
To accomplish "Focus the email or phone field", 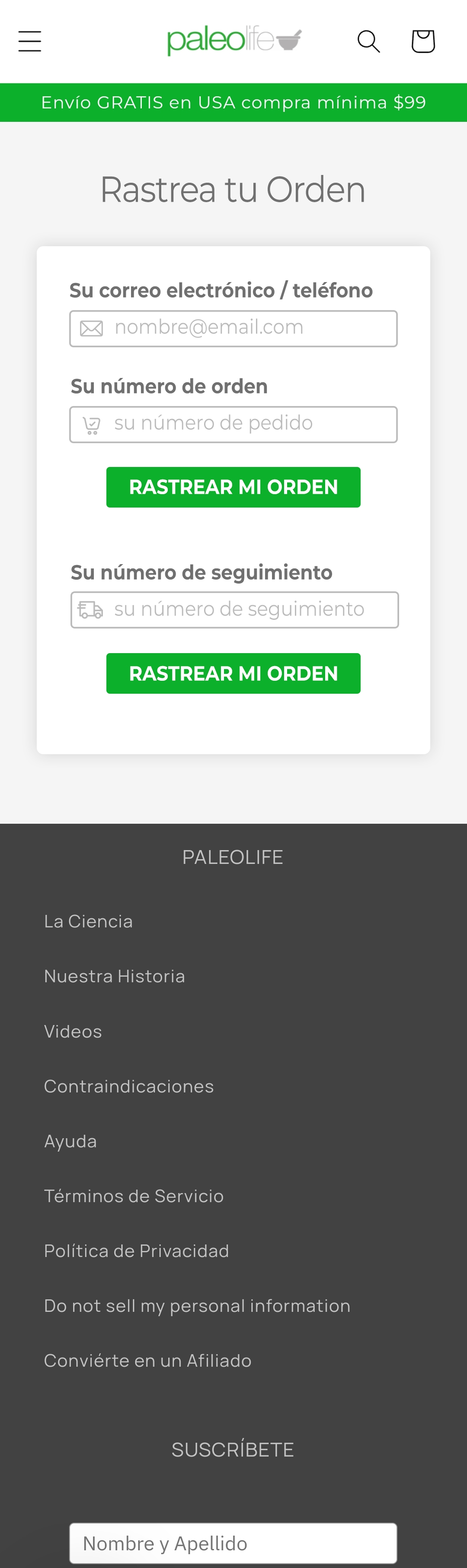I will [x=233, y=329].
